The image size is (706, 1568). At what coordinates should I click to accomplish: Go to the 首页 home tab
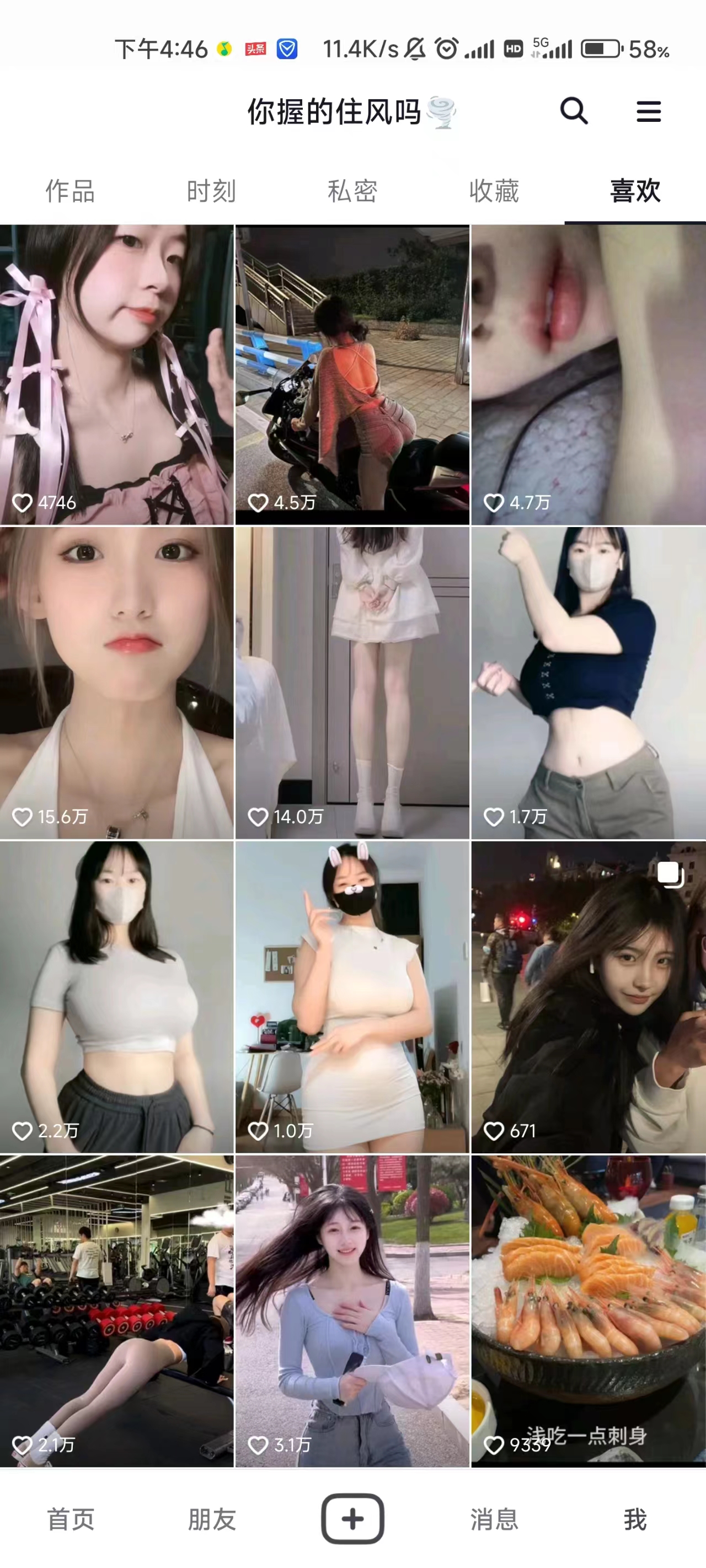(x=71, y=1519)
